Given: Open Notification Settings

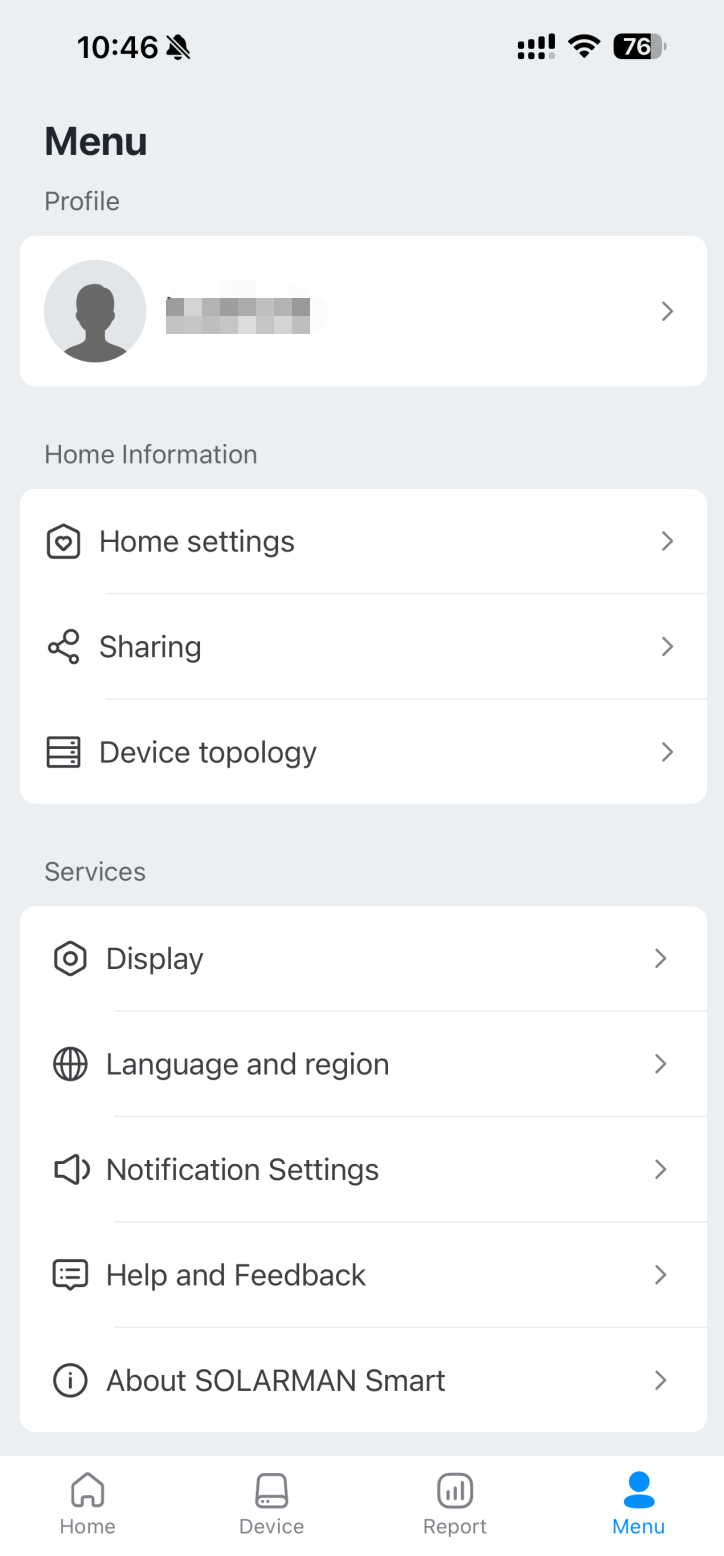Looking at the screenshot, I should [x=362, y=1169].
